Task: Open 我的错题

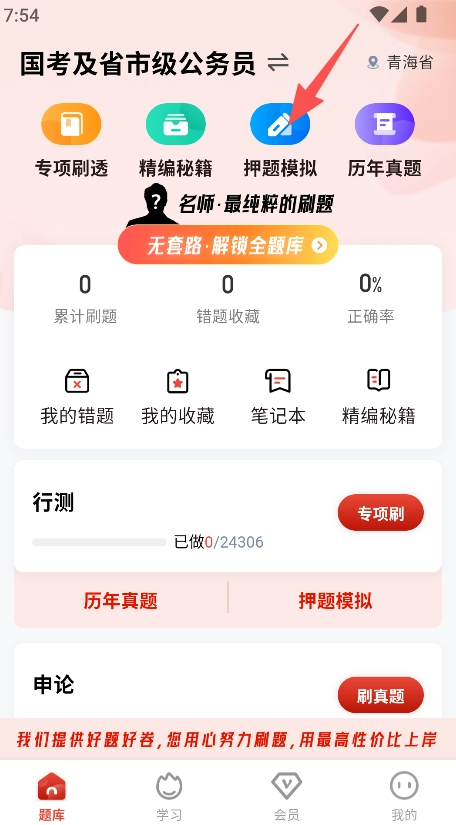Action: click(77, 397)
